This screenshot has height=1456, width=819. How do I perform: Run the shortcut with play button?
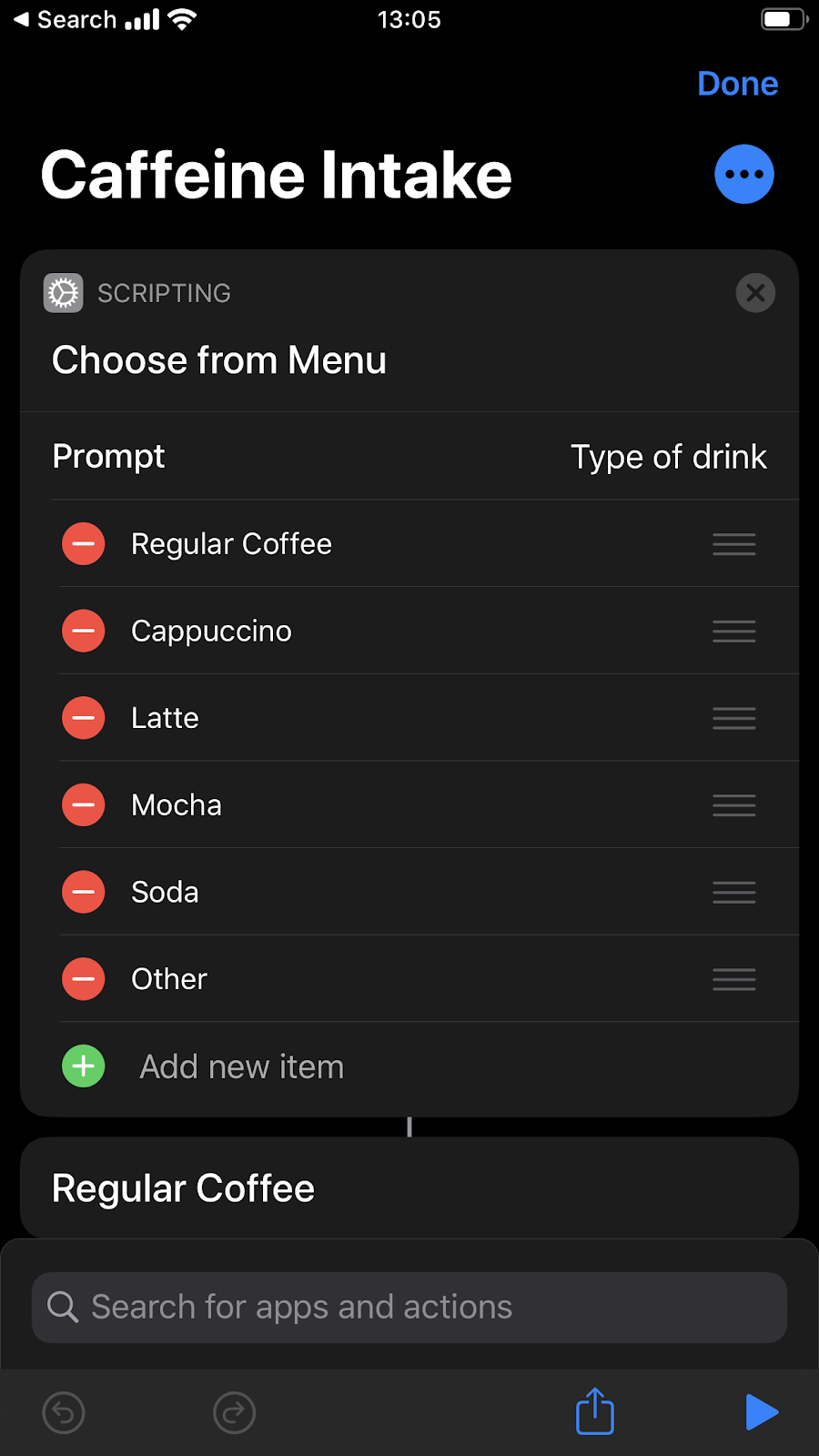point(761,1412)
